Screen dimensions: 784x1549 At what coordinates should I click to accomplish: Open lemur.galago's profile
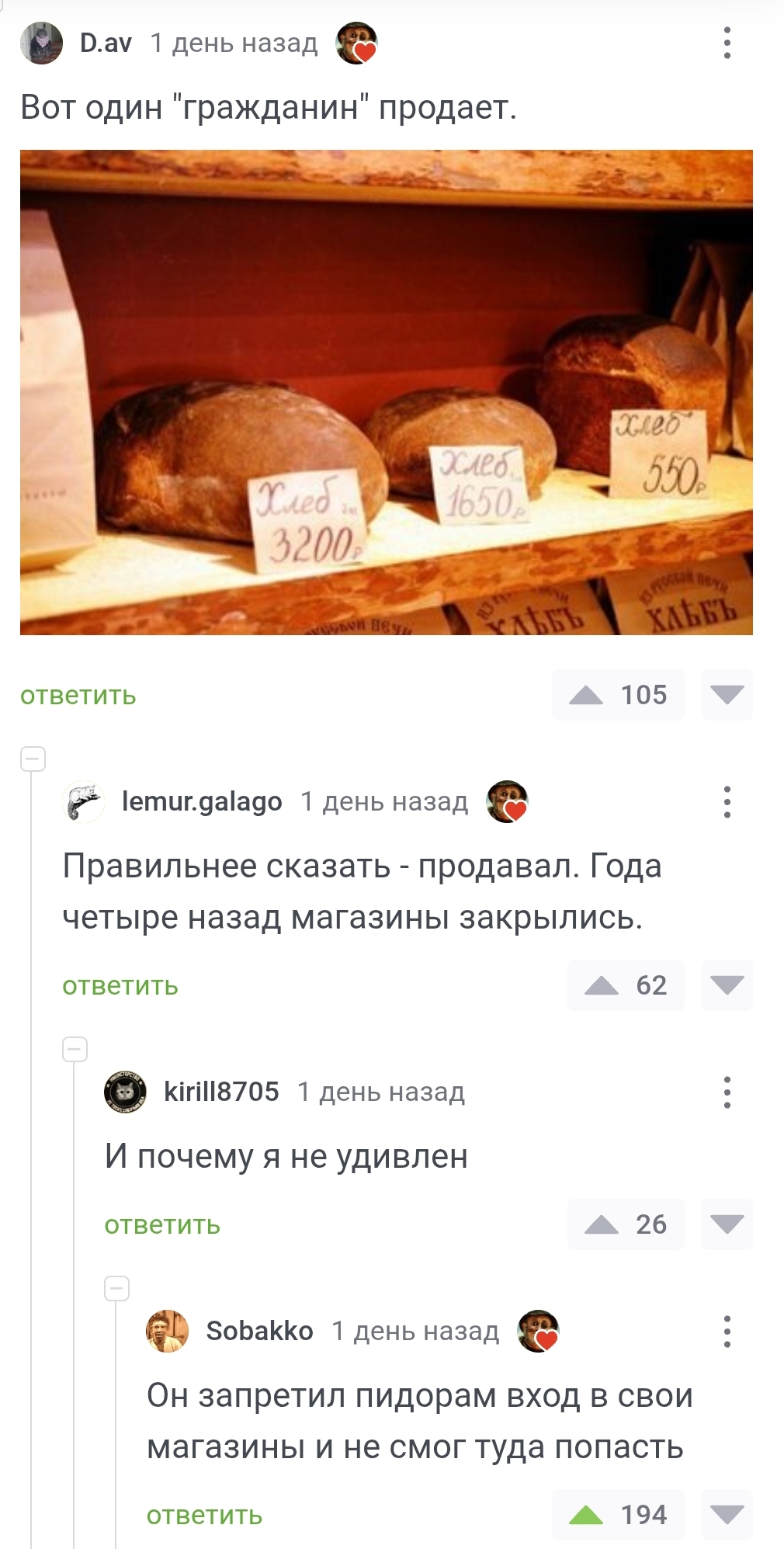[202, 801]
